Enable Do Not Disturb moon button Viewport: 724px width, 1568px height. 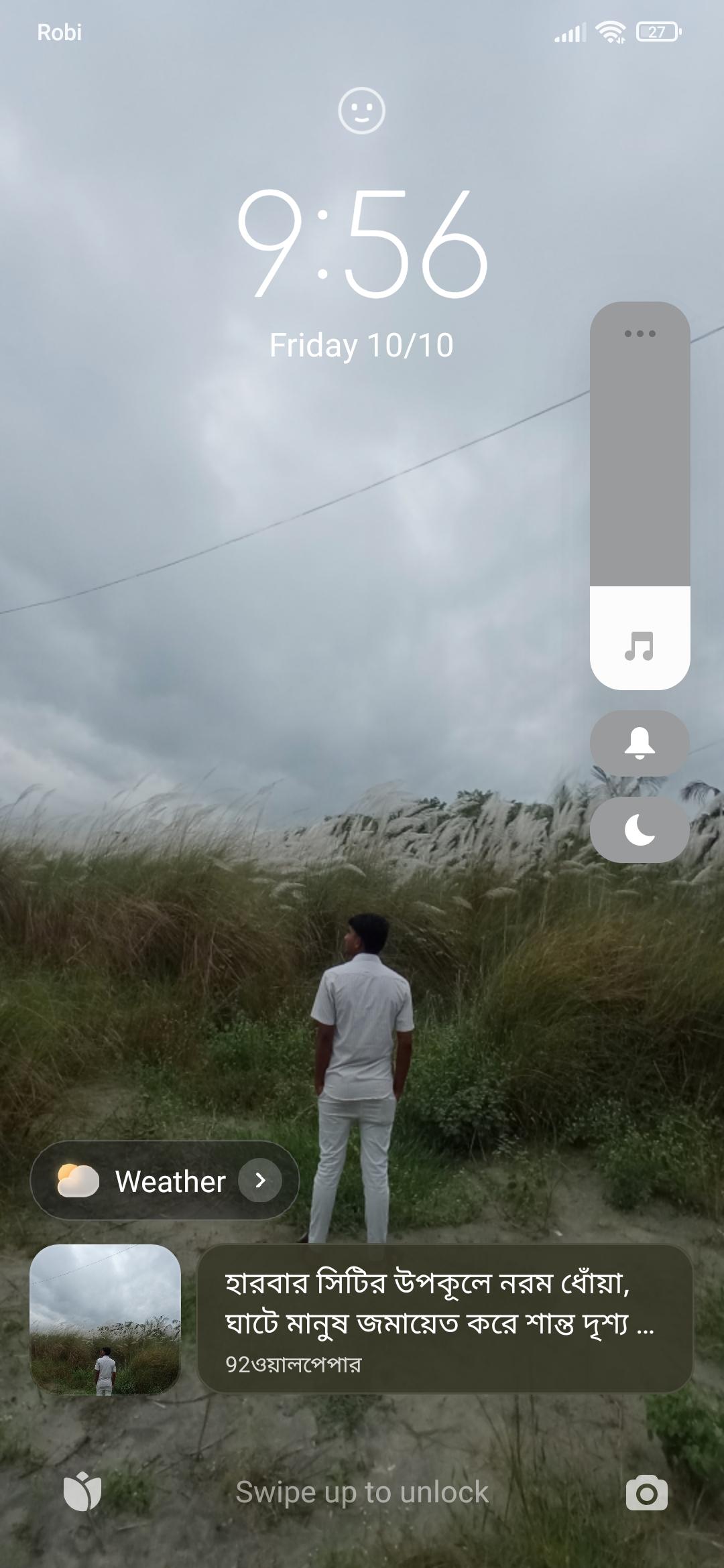coord(640,830)
